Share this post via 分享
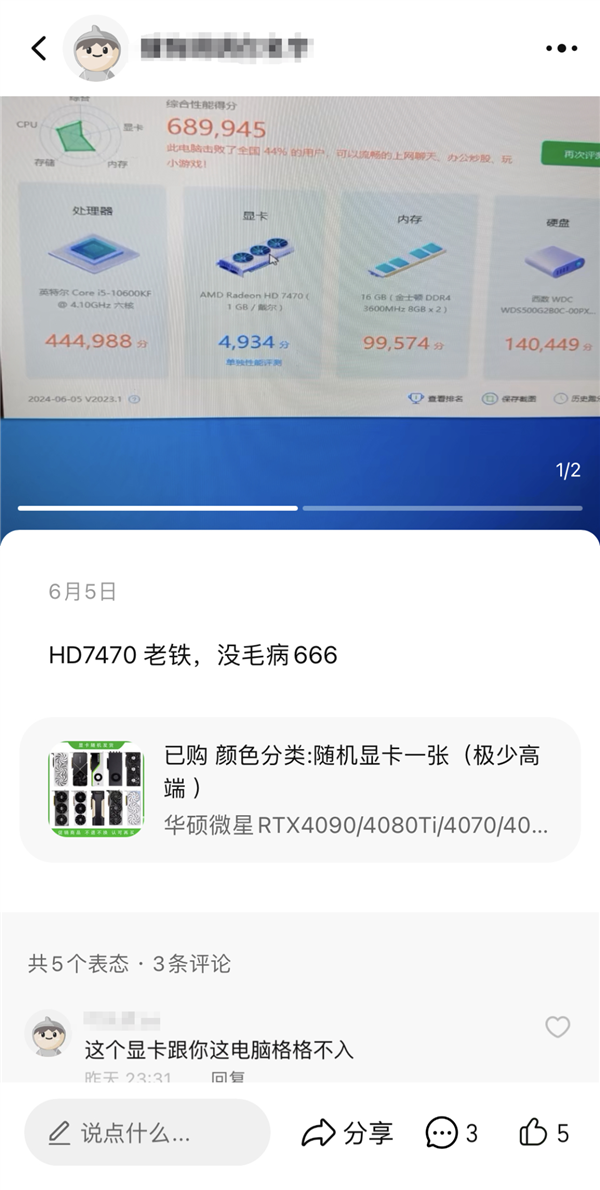The image size is (600, 1190). [x=347, y=1133]
